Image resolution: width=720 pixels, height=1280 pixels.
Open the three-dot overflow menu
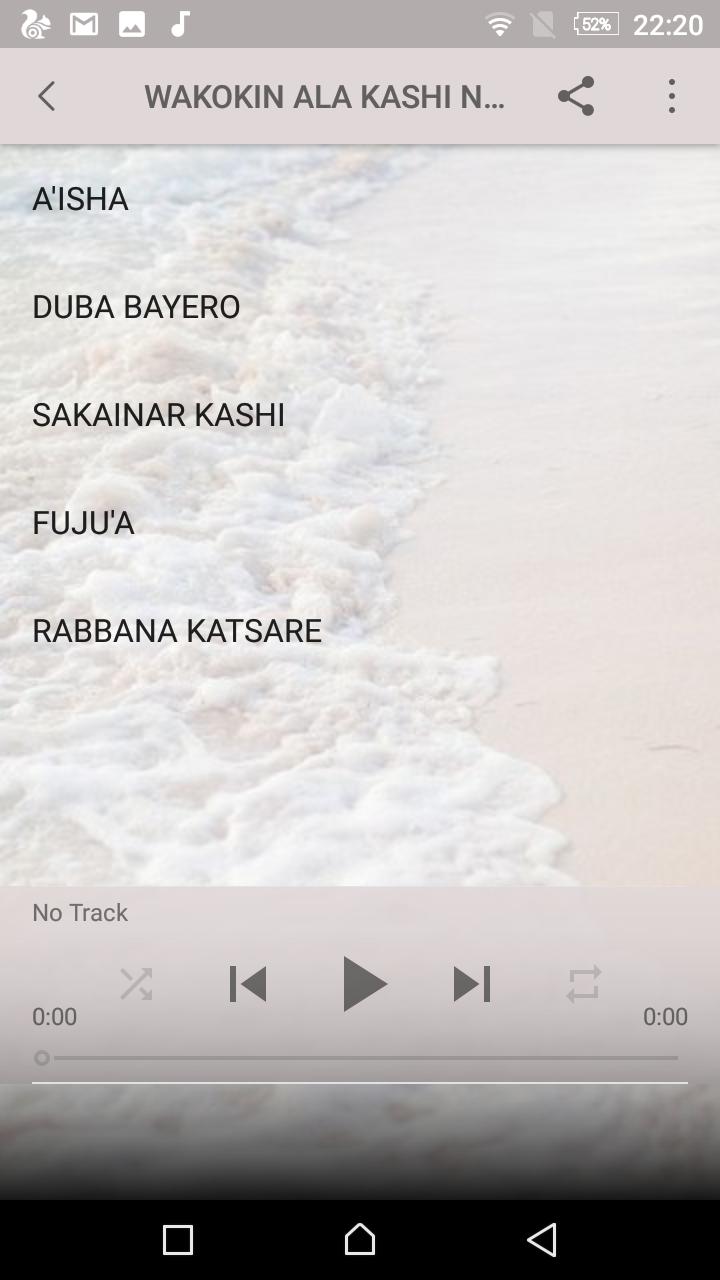pyautogui.click(x=671, y=96)
